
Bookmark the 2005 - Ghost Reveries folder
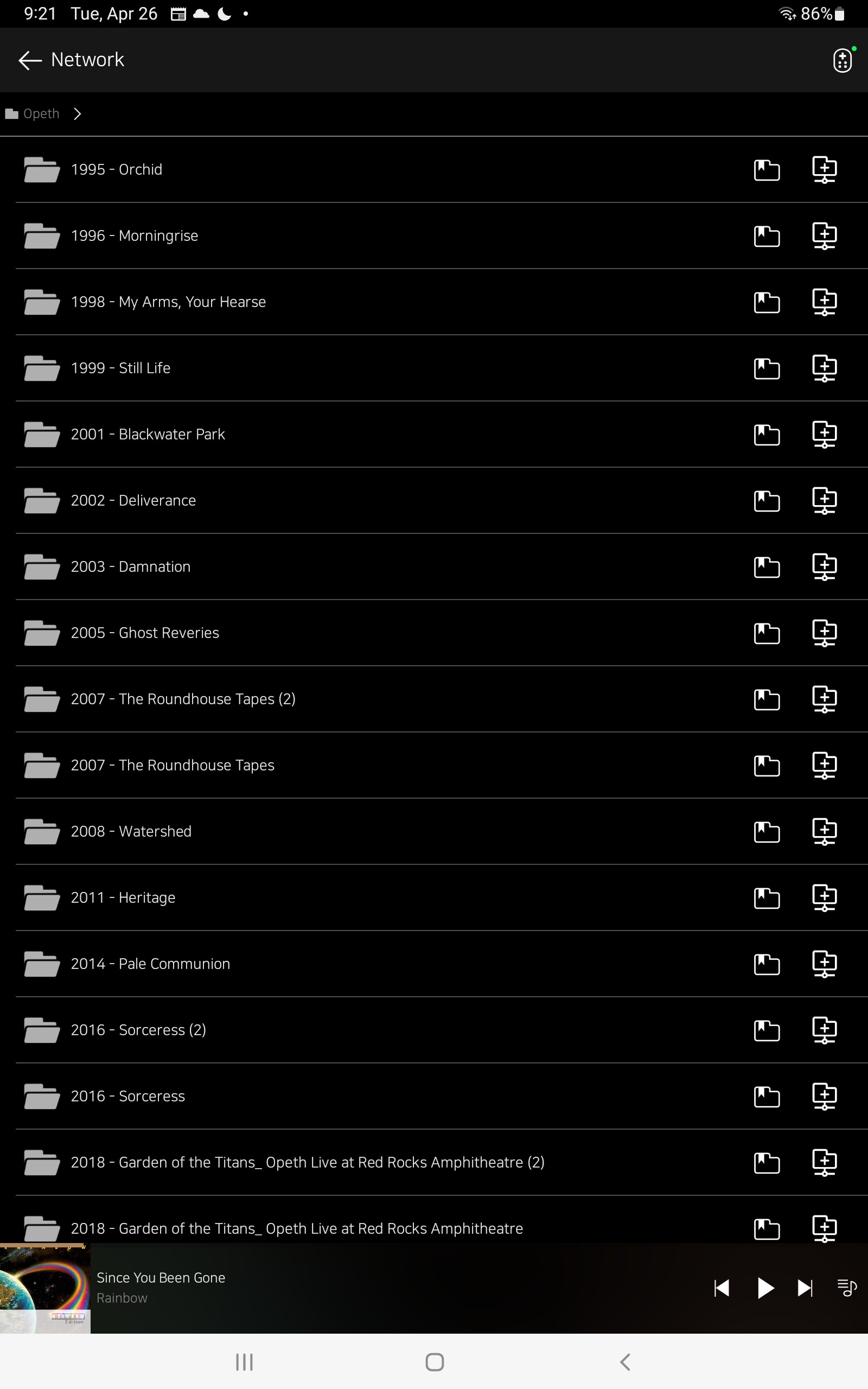[767, 633]
